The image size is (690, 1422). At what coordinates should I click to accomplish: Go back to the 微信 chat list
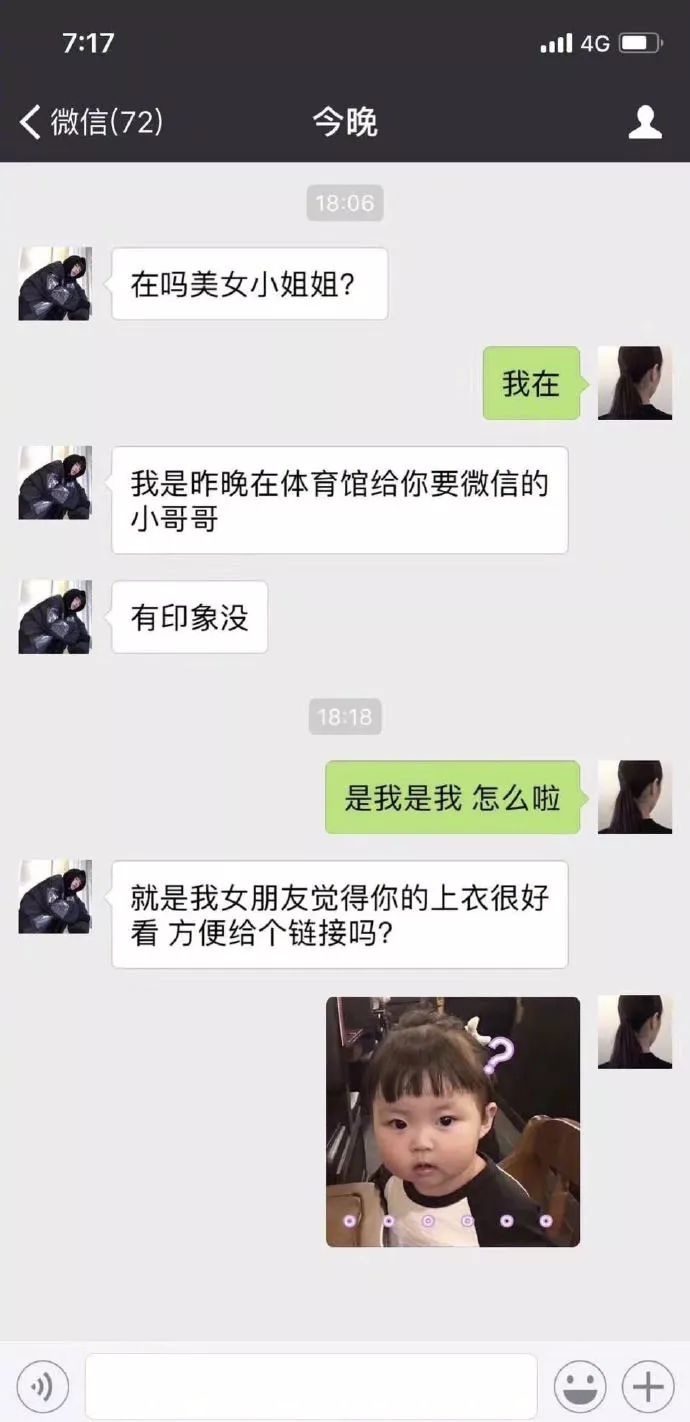[88, 122]
